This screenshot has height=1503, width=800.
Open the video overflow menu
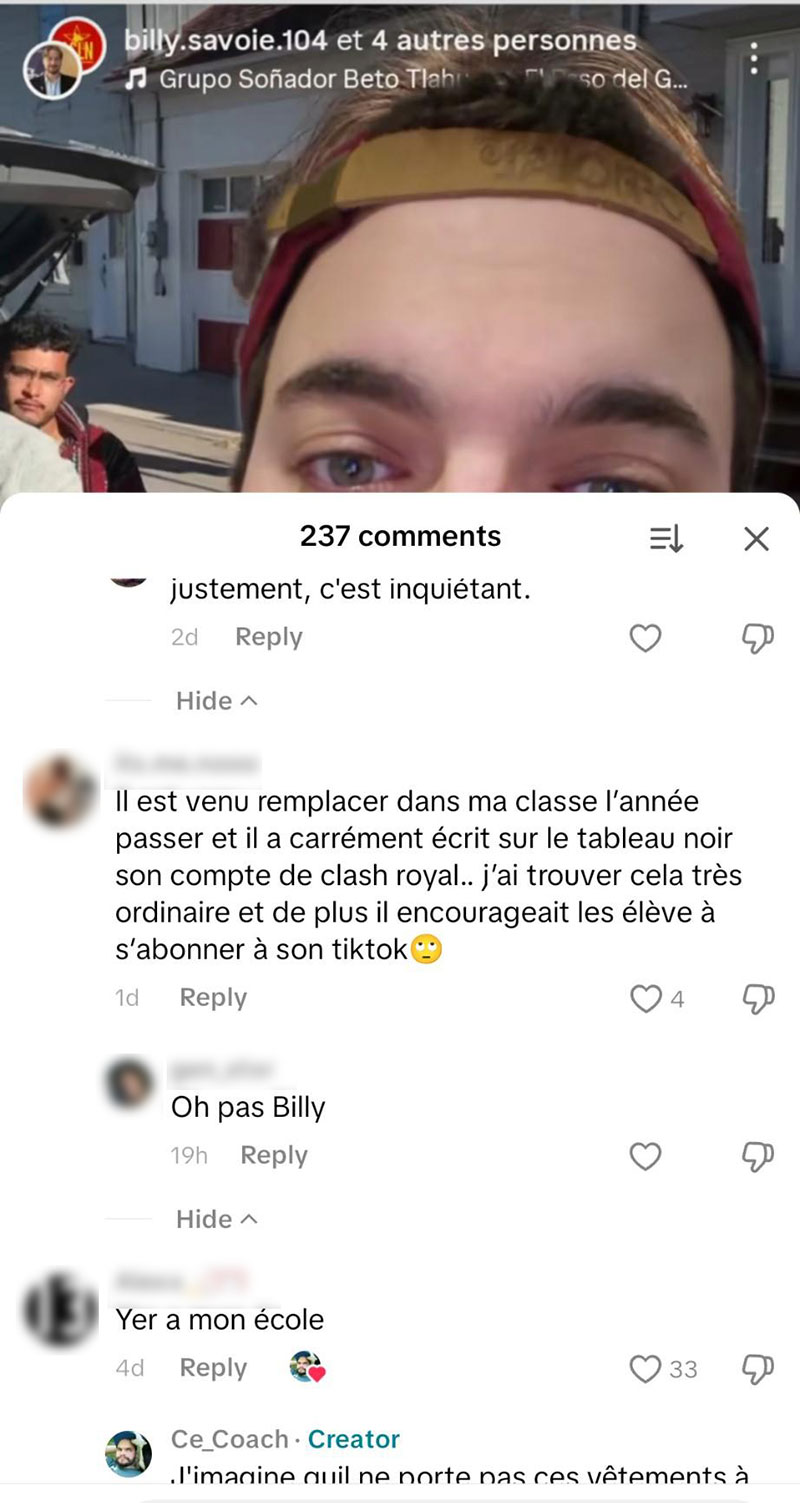pos(754,58)
